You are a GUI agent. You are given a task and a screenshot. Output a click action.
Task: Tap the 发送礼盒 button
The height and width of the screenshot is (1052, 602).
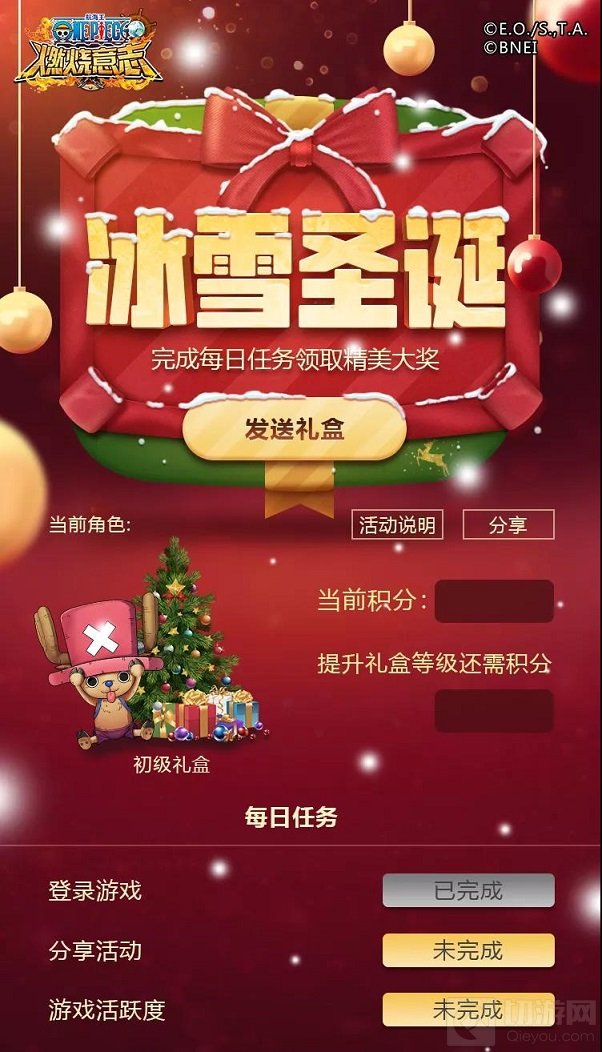pyautogui.click(x=294, y=430)
